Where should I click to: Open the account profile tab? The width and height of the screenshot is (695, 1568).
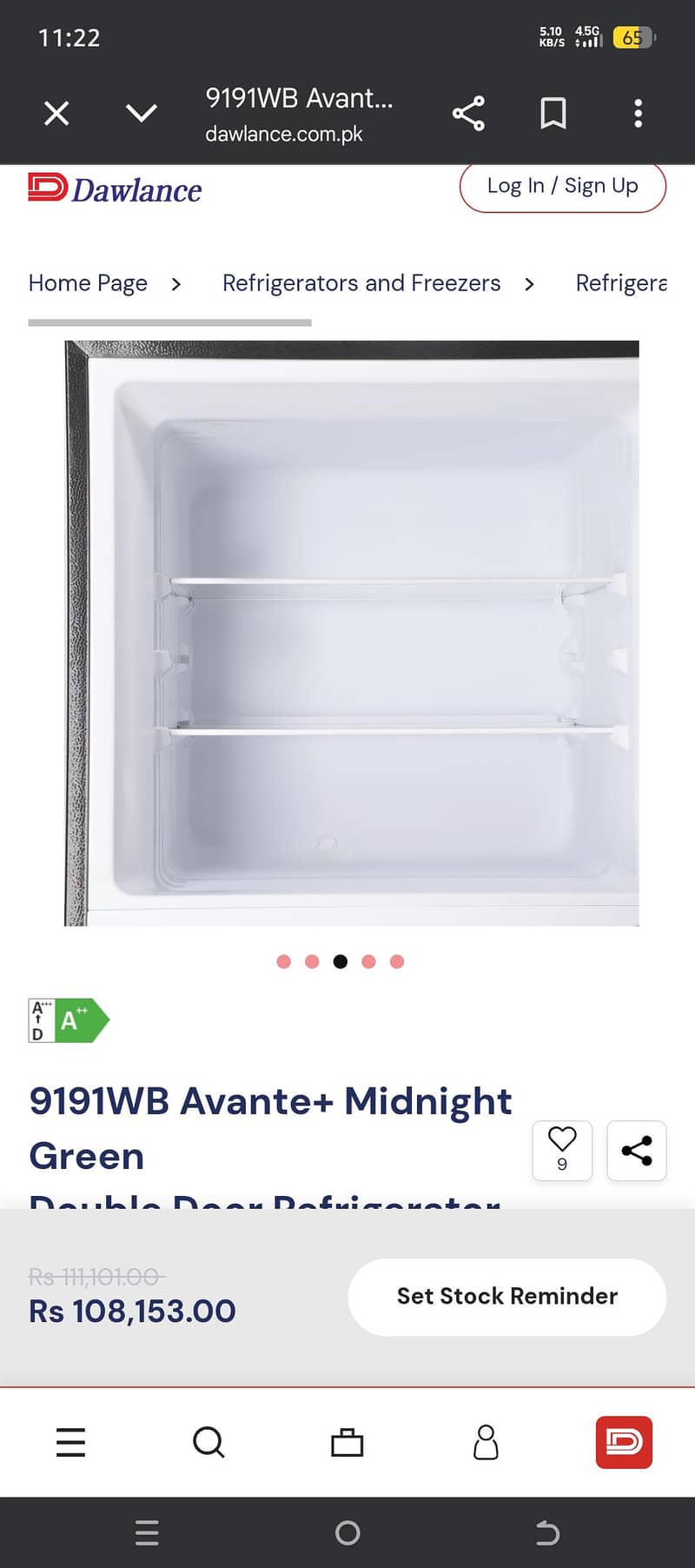pos(486,1443)
